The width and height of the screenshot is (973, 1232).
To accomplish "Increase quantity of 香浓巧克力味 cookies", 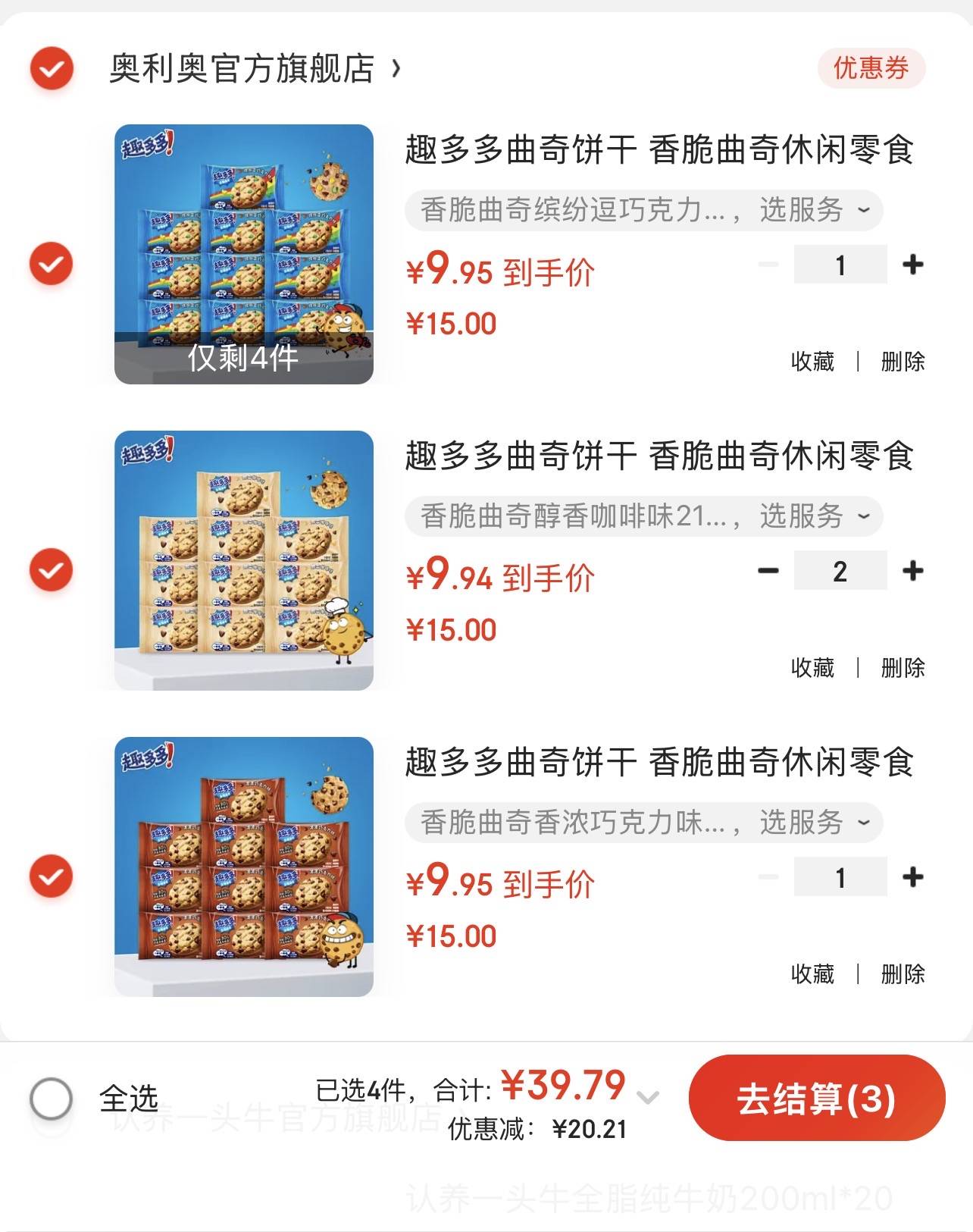I will tap(912, 877).
